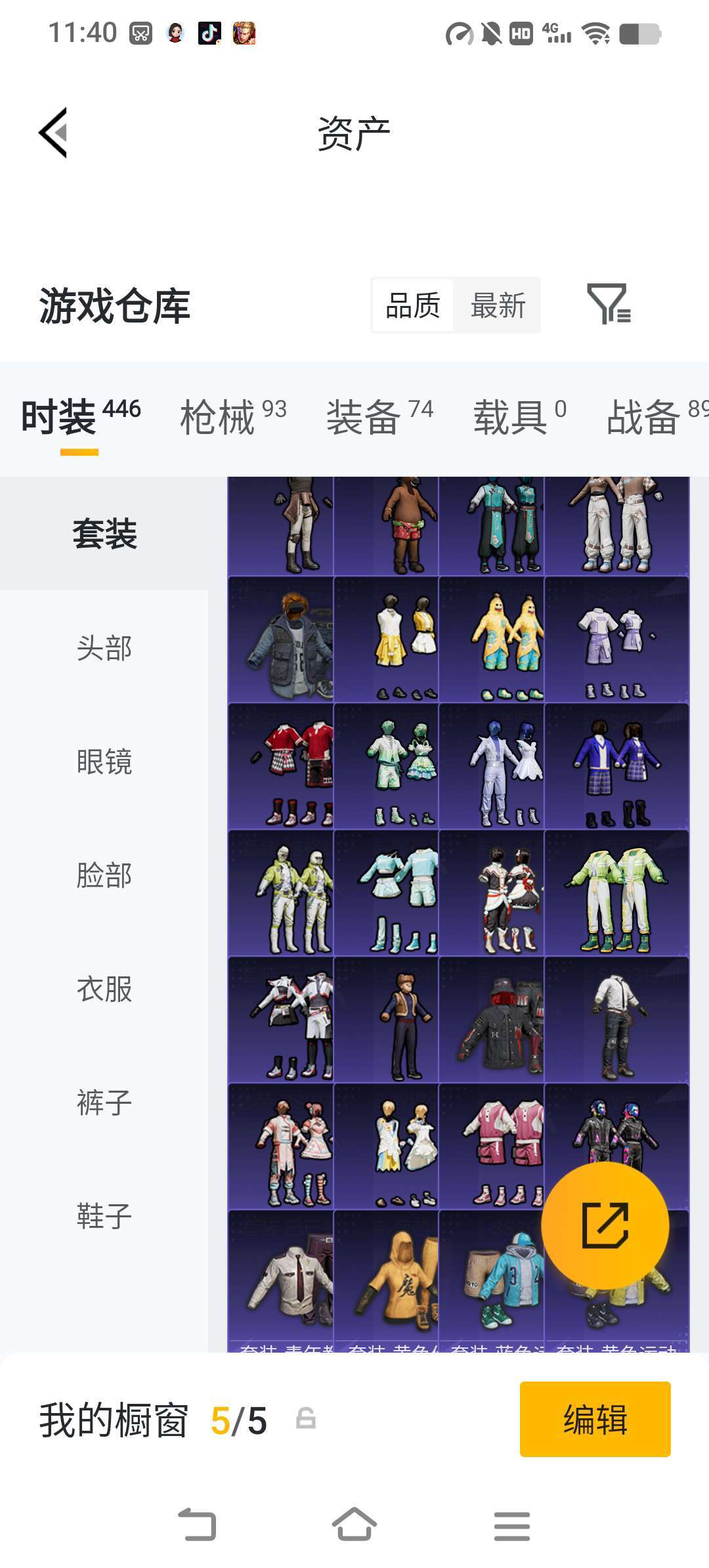Select the 套装 category

[104, 533]
